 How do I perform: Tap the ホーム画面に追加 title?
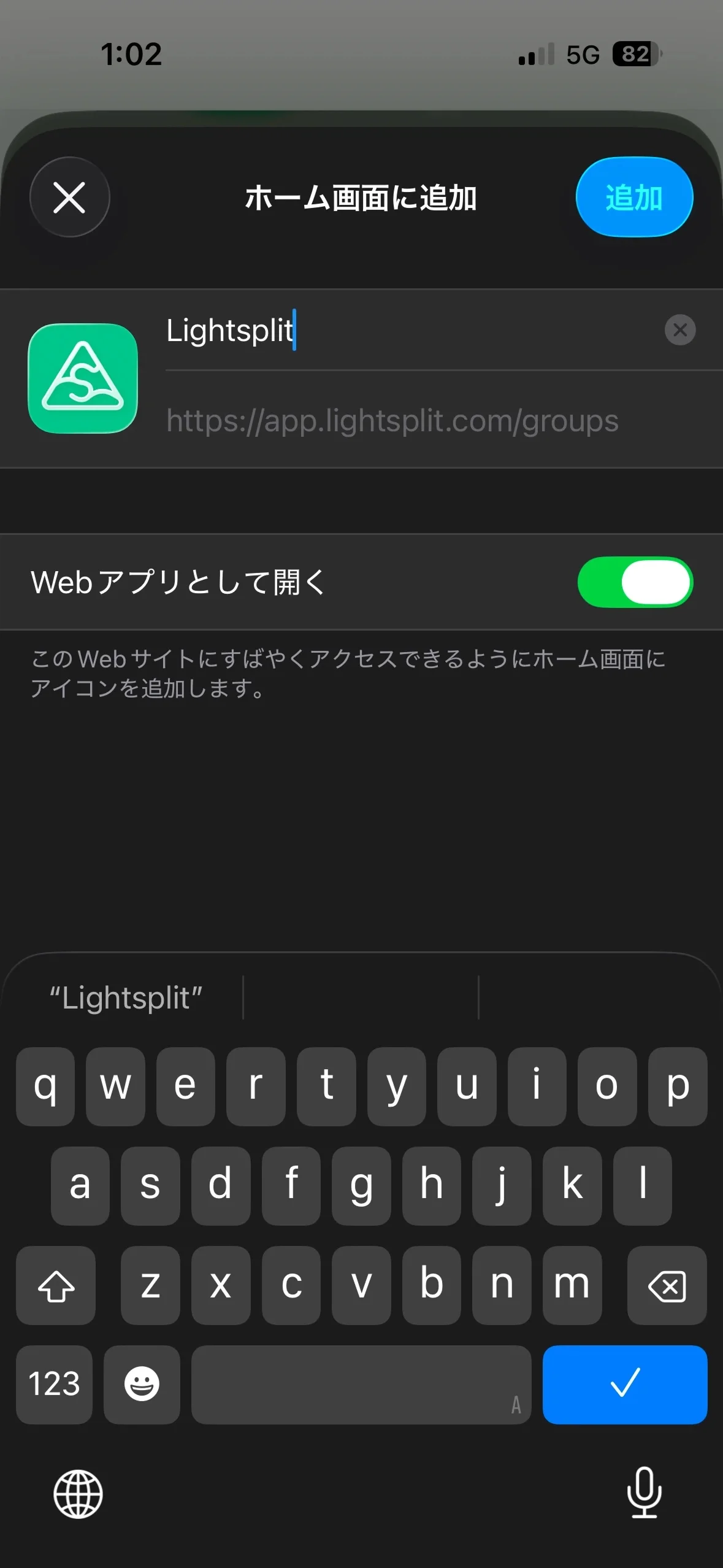pyautogui.click(x=361, y=198)
